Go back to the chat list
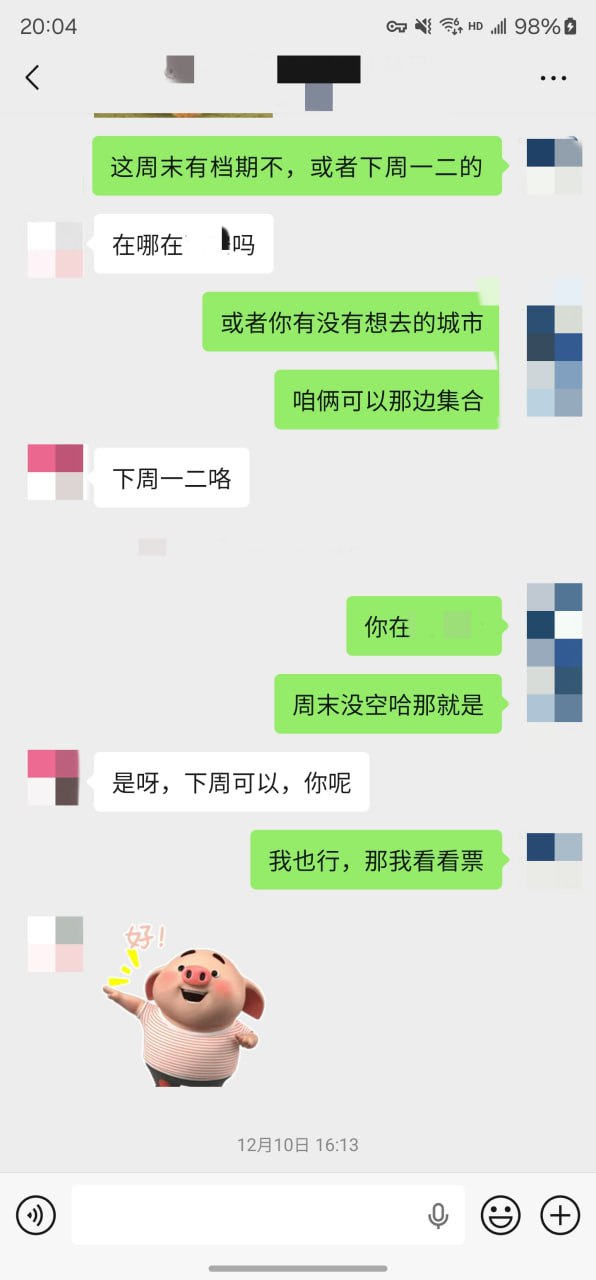This screenshot has height=1280, width=596. [x=33, y=77]
